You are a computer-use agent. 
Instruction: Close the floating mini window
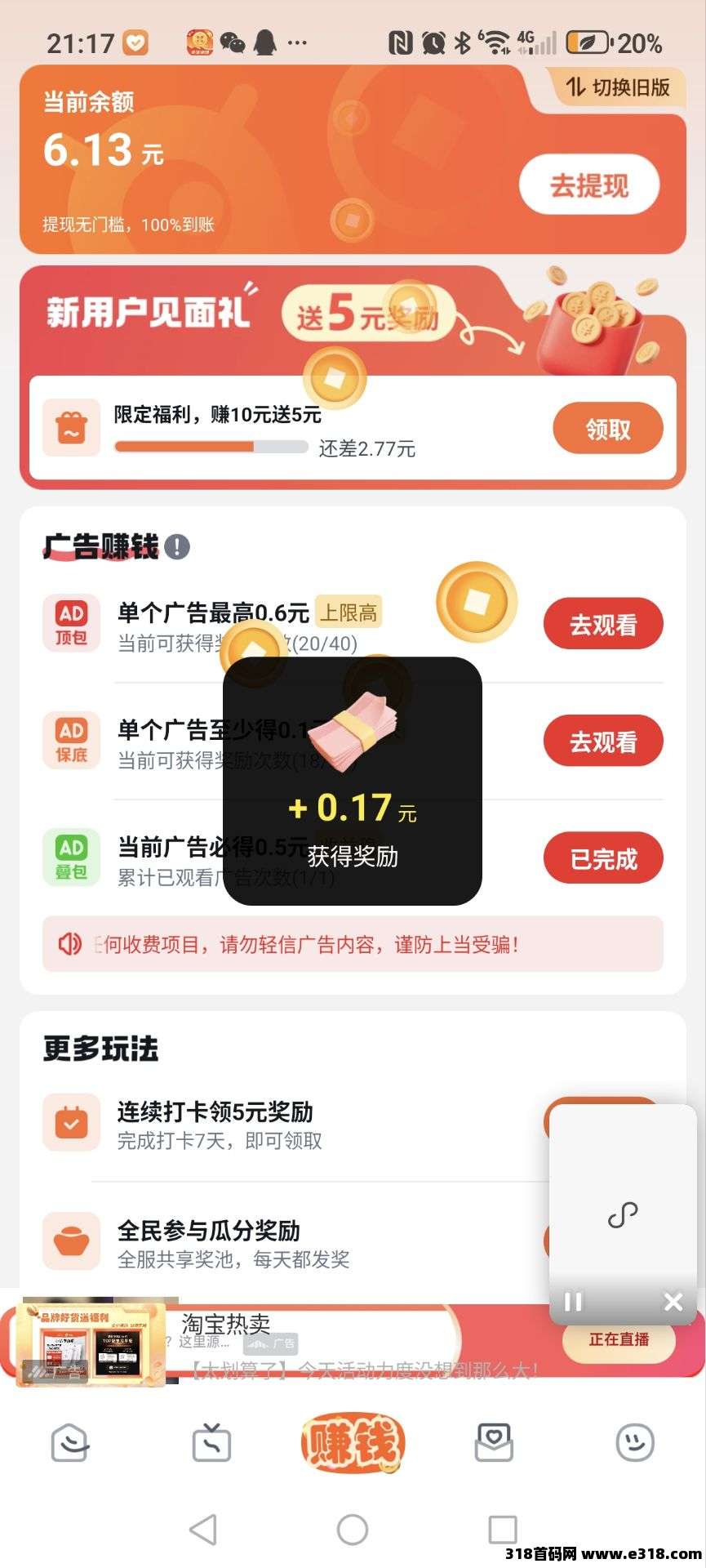pos(673,1301)
